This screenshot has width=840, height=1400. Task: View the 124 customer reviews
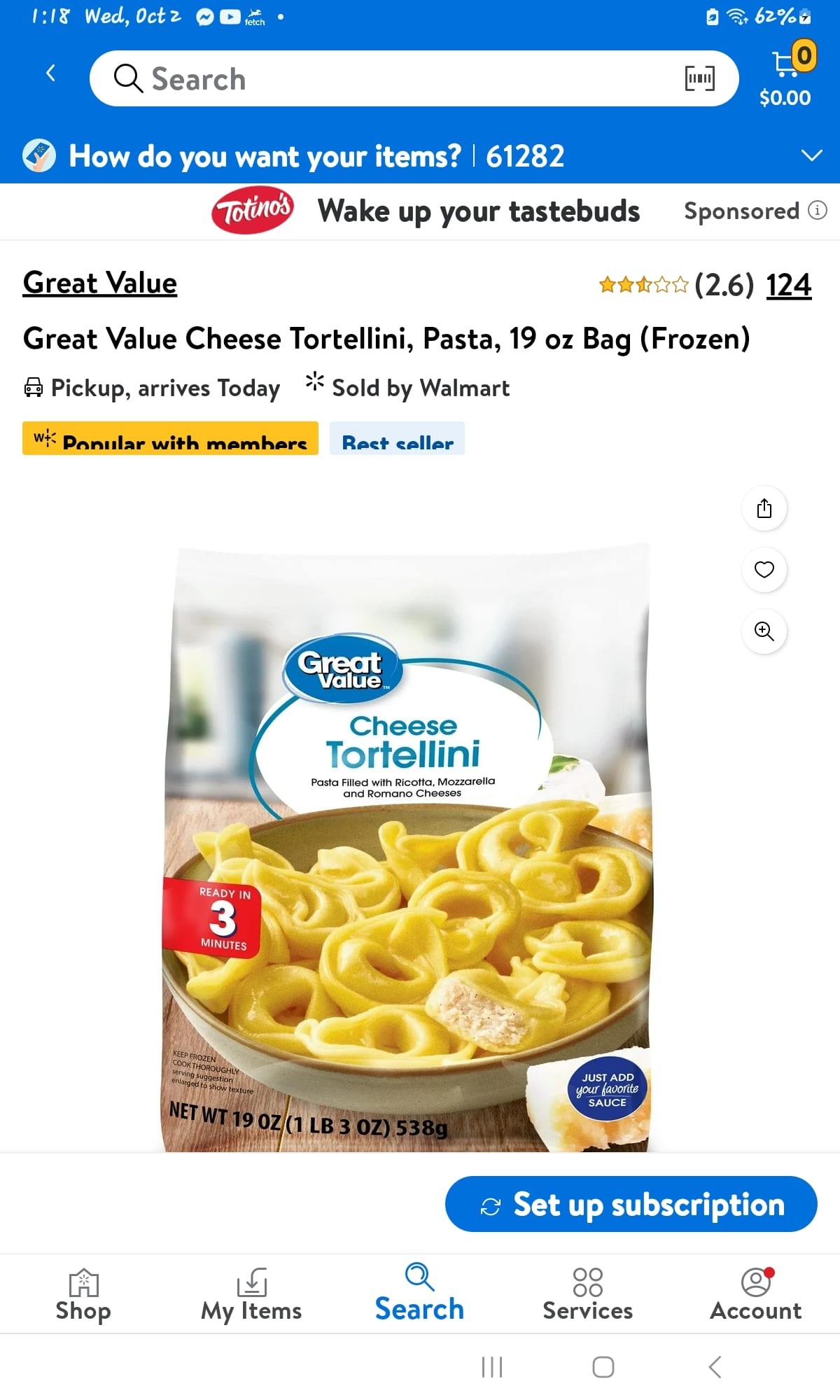pyautogui.click(x=788, y=285)
